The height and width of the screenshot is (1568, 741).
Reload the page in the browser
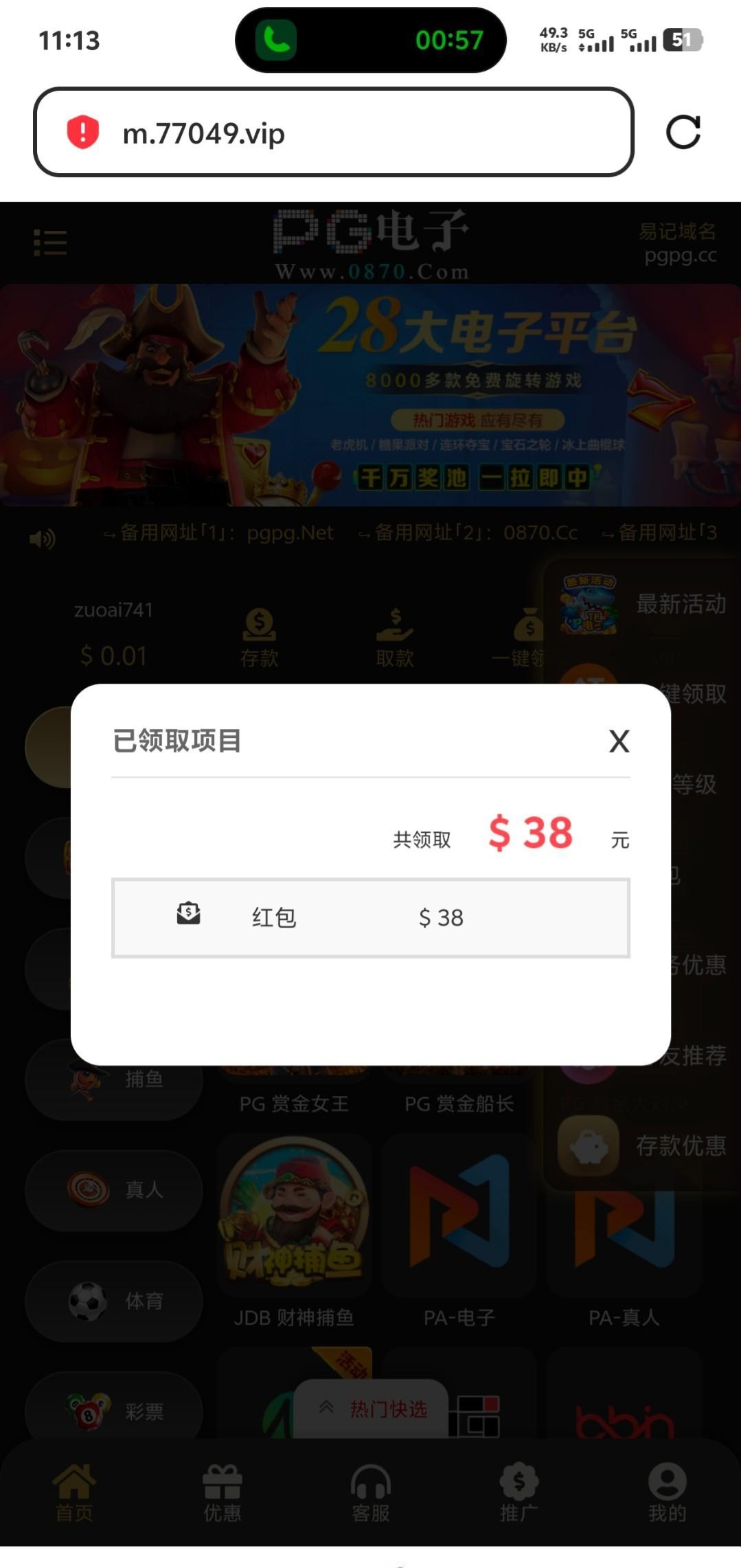pos(683,132)
